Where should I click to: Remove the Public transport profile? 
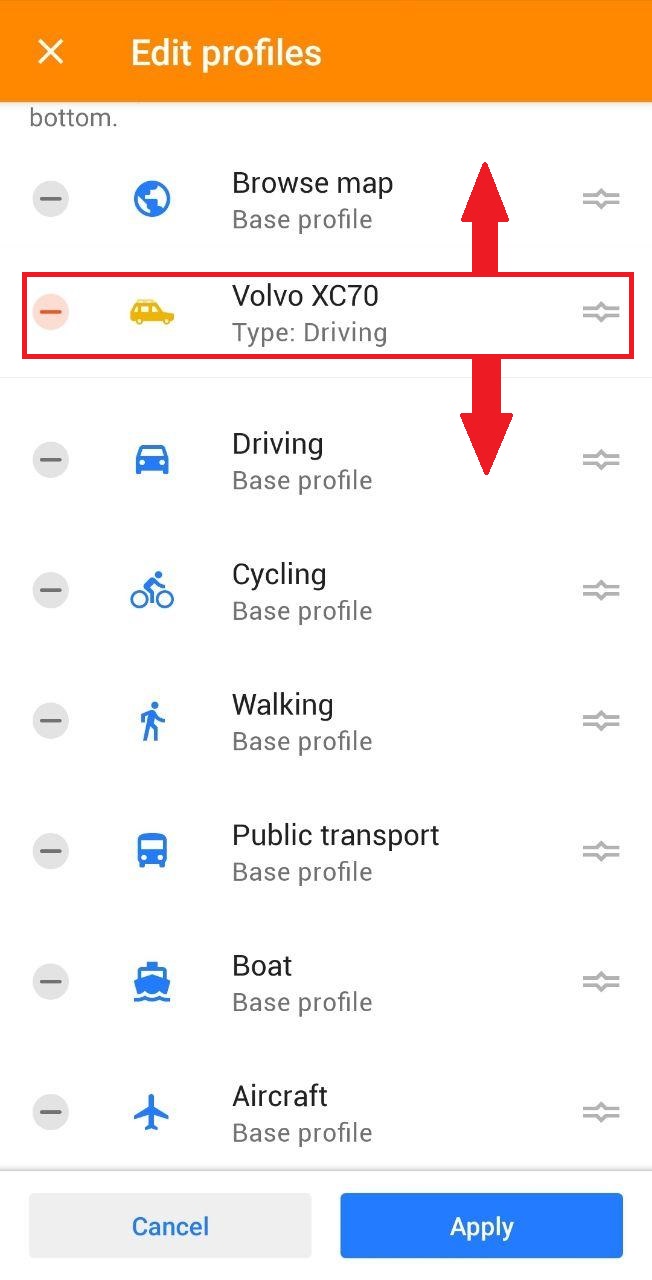coord(50,851)
